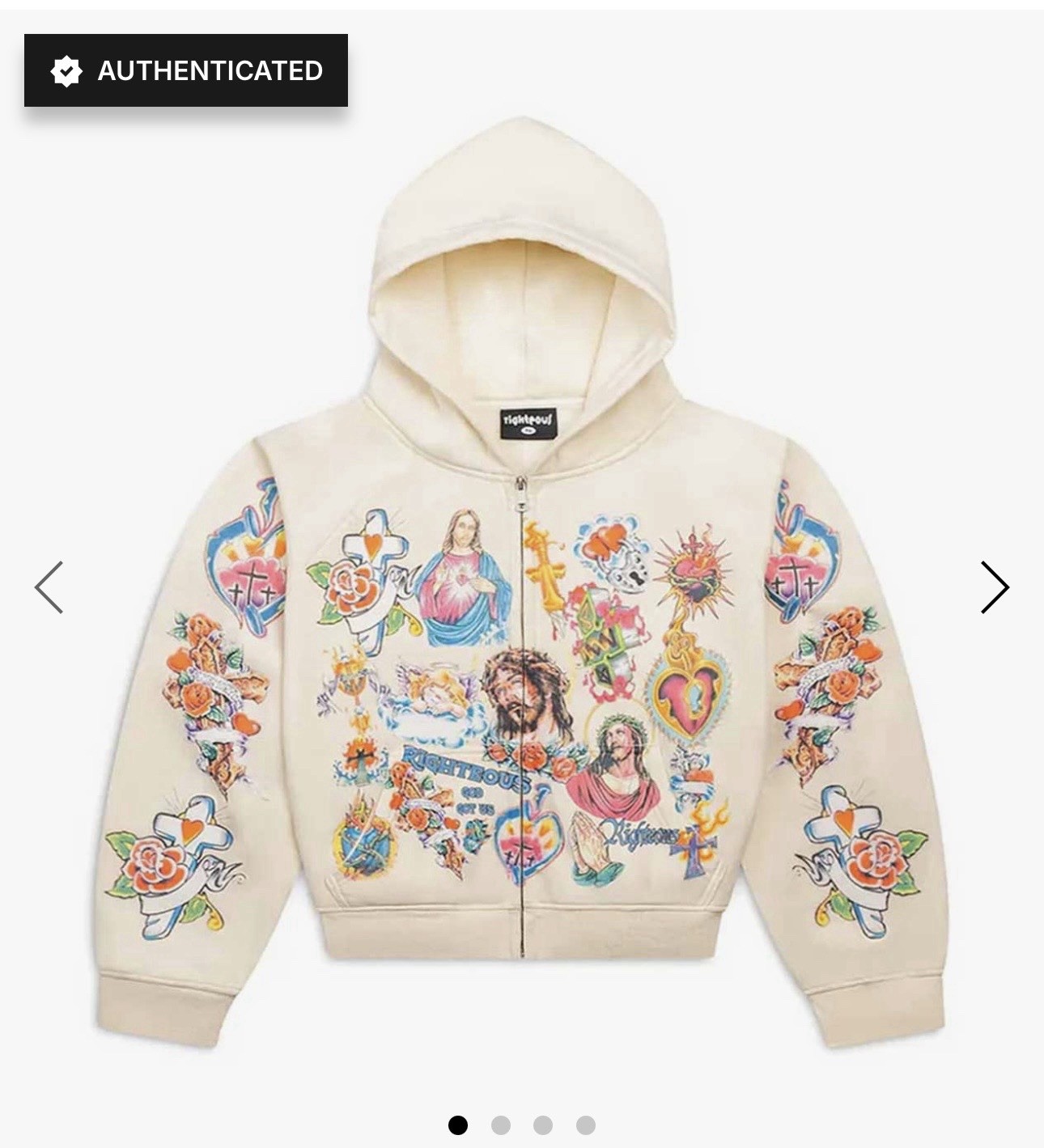The height and width of the screenshot is (1148, 1044).
Task: Open the hoodie product image full view
Action: coord(522,582)
